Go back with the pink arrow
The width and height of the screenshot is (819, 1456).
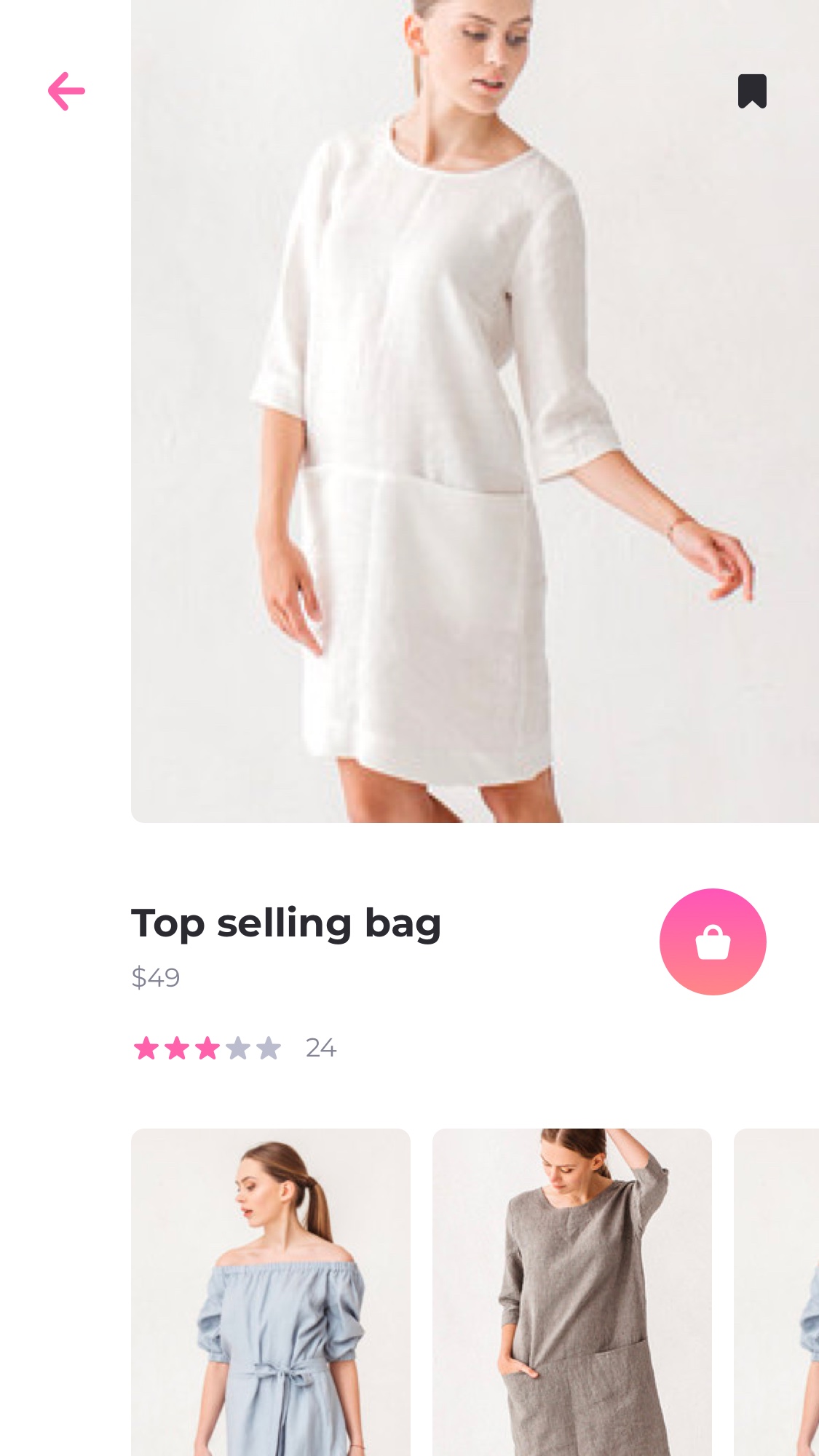(66, 91)
